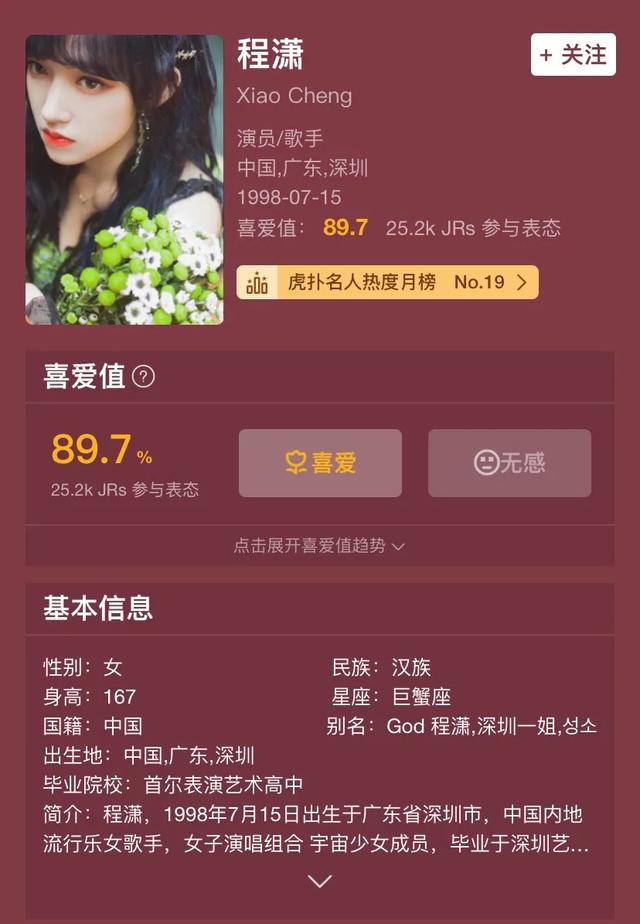The width and height of the screenshot is (640, 924).
Task: Open 虎扑名人热度月榜 ranking banner
Action: [387, 282]
